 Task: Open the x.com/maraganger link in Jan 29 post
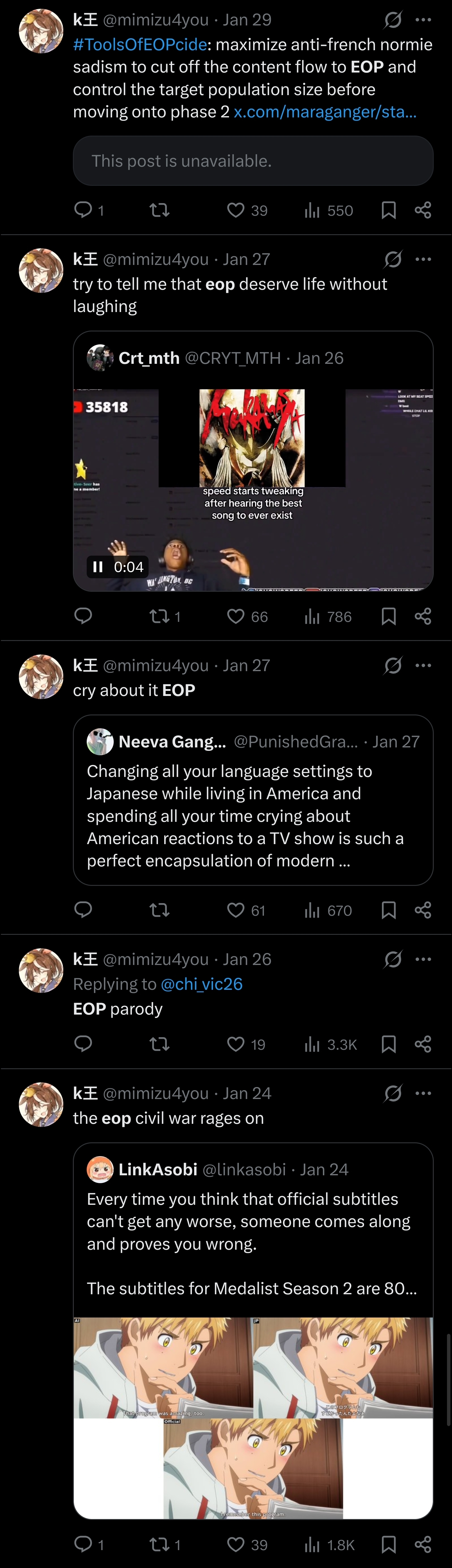(325, 112)
